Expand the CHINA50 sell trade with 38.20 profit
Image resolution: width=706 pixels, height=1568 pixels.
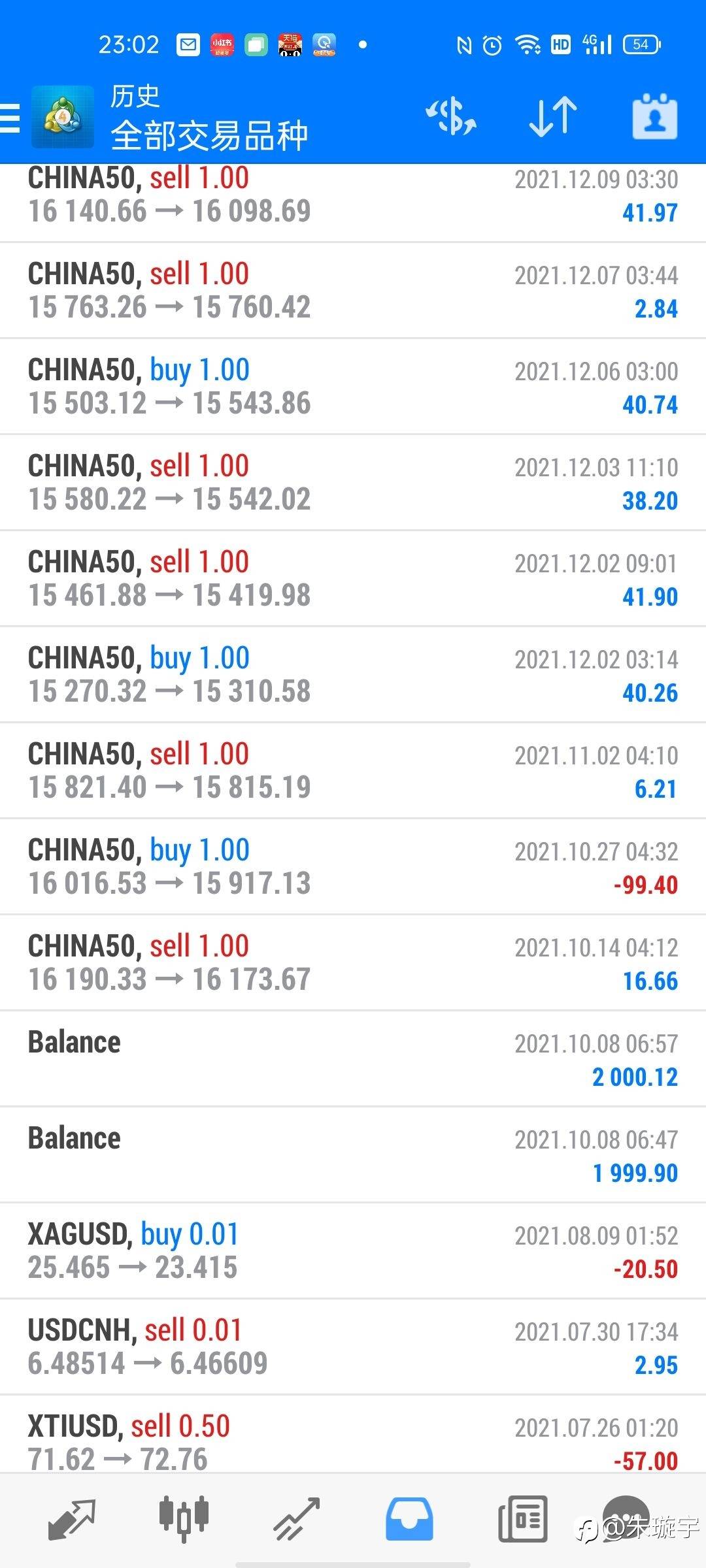tap(353, 483)
